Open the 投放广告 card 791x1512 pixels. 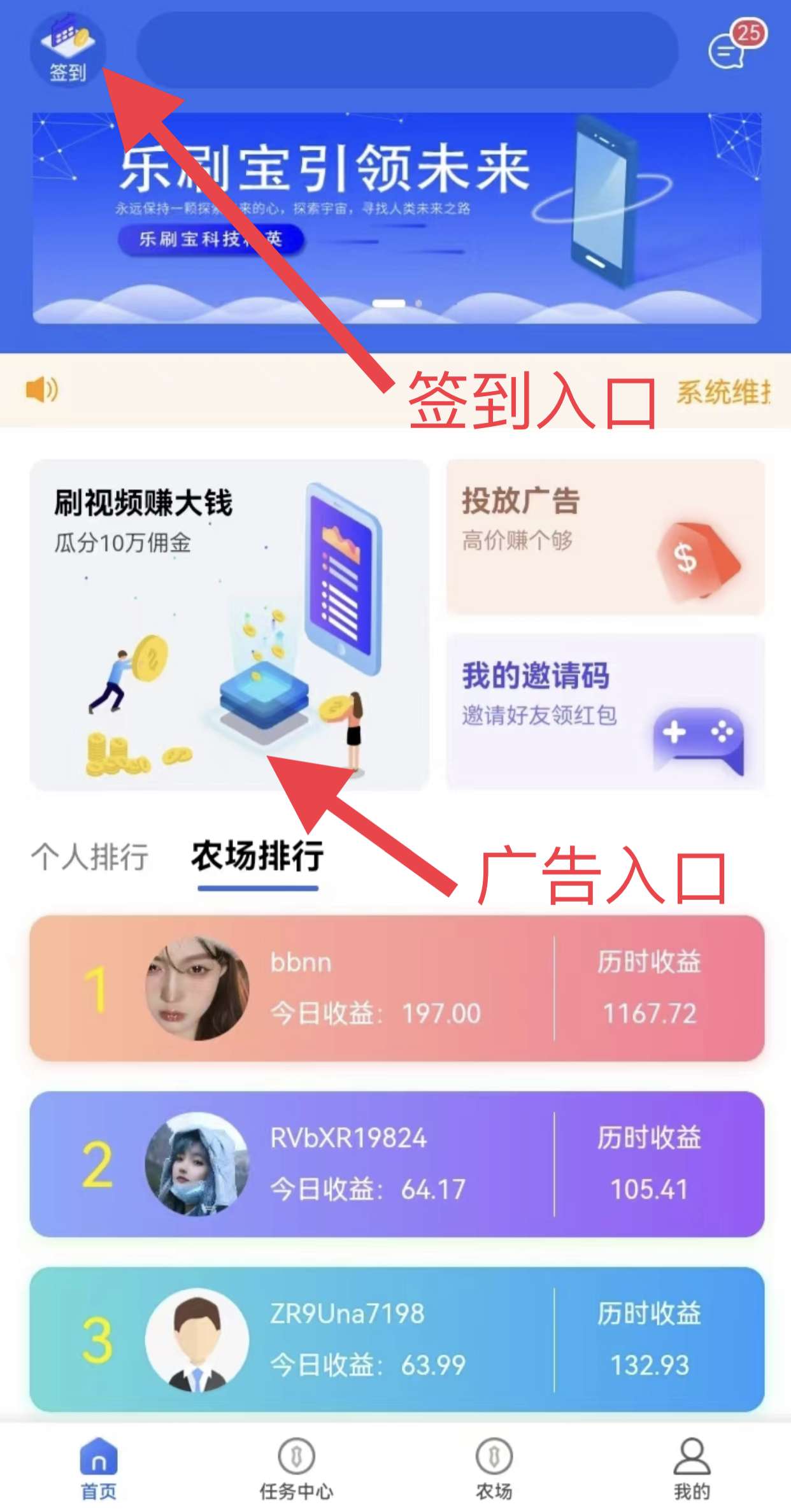(x=605, y=537)
